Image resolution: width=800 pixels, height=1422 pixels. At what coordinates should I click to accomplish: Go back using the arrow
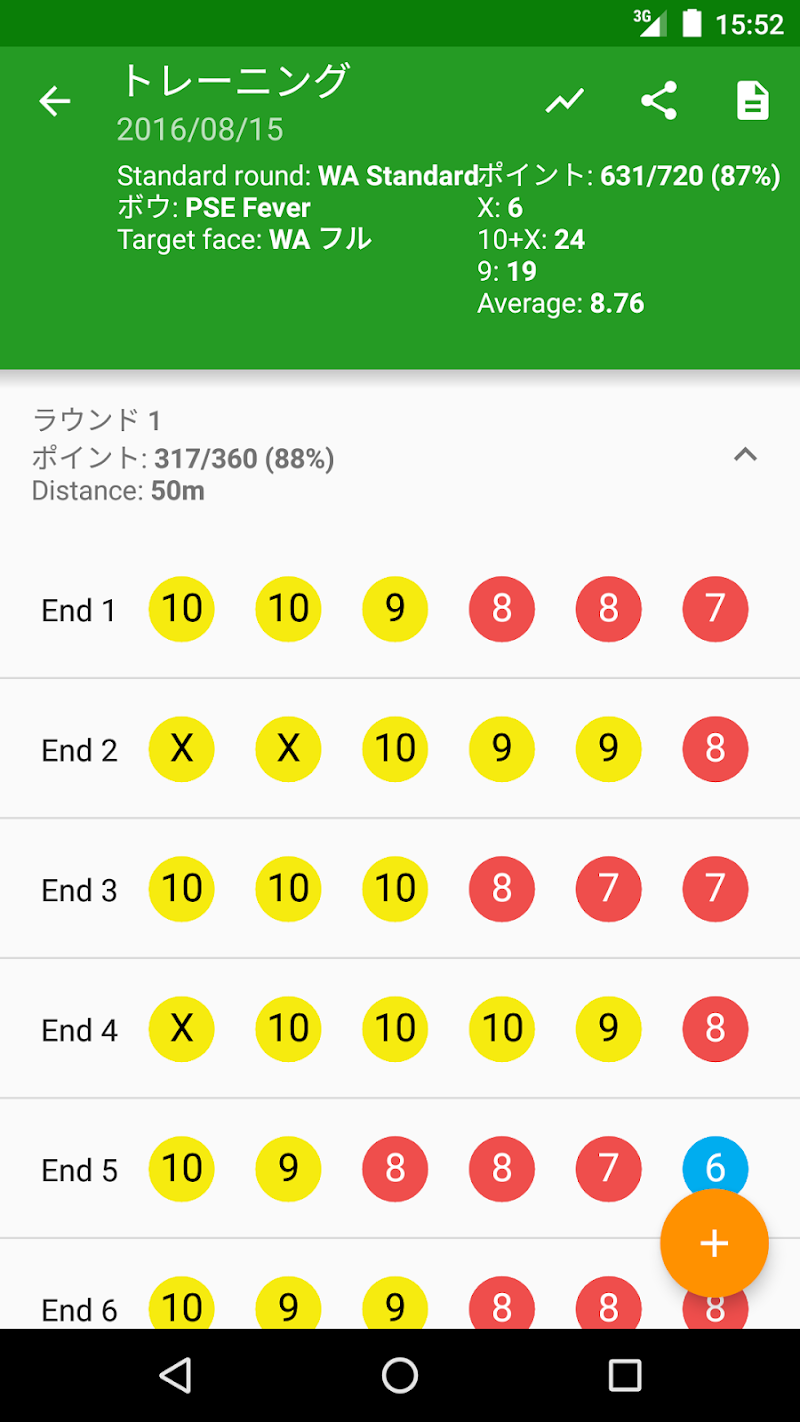point(55,101)
